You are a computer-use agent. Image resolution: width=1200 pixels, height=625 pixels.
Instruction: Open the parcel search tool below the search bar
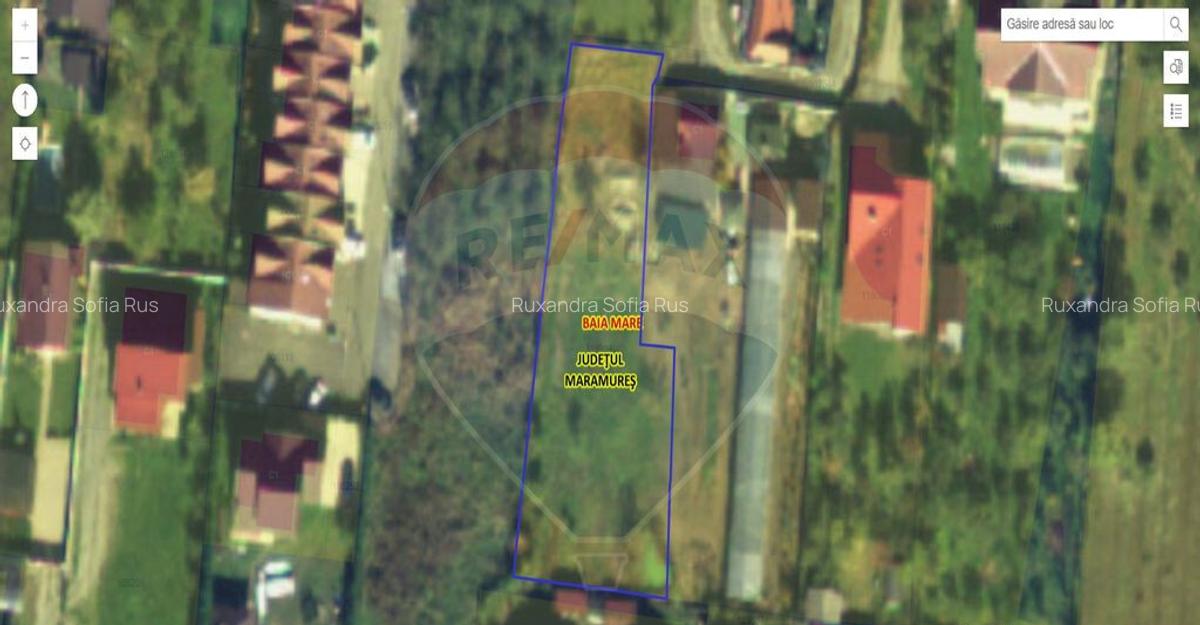[1175, 67]
